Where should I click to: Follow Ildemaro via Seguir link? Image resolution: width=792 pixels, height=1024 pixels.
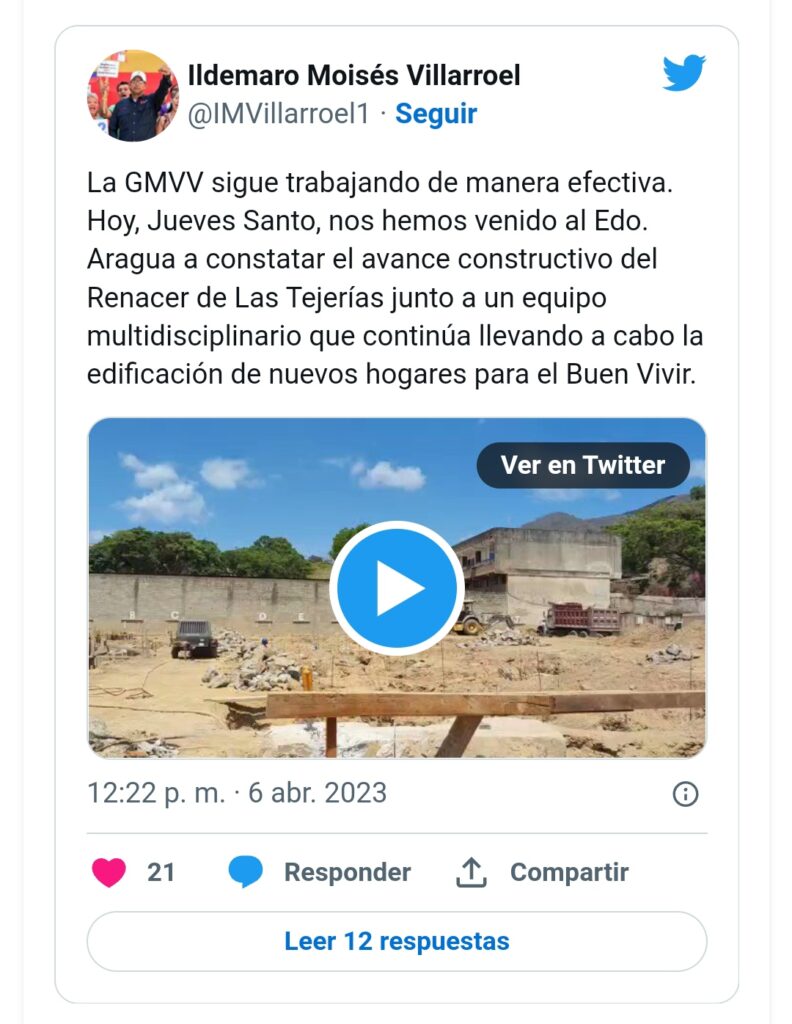(436, 114)
